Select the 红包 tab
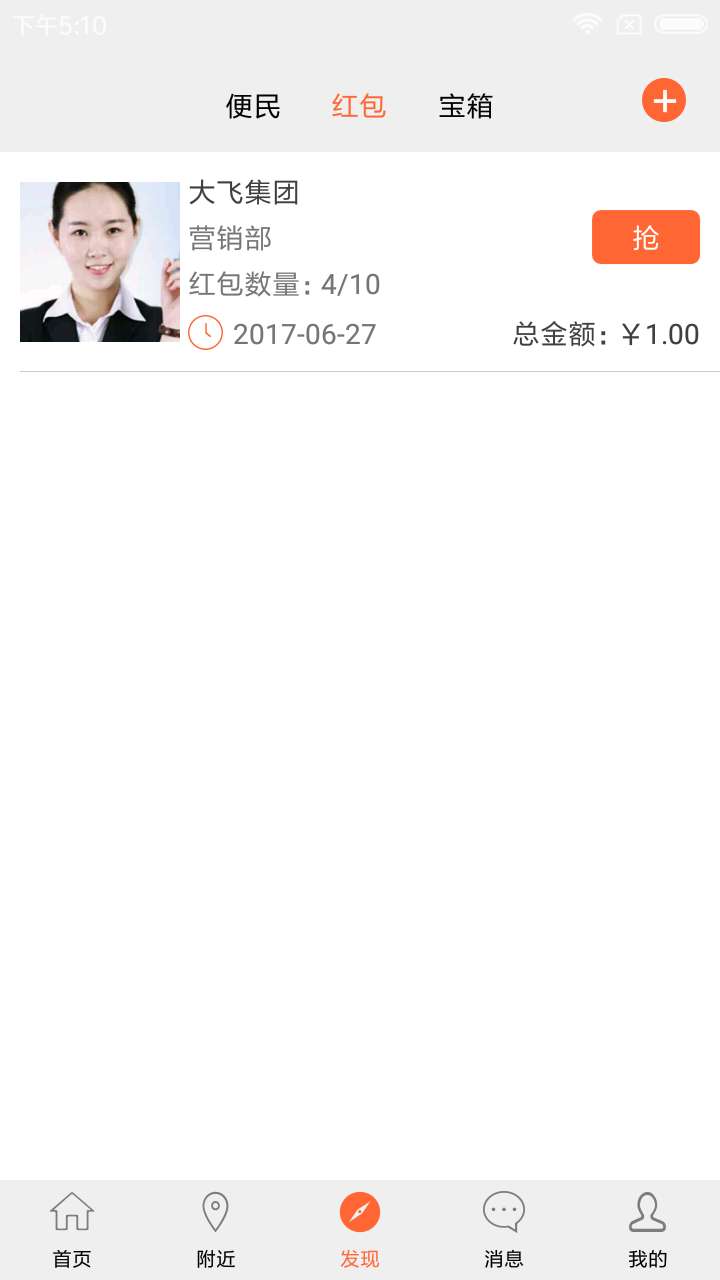The width and height of the screenshot is (720, 1280). pyautogui.click(x=359, y=106)
